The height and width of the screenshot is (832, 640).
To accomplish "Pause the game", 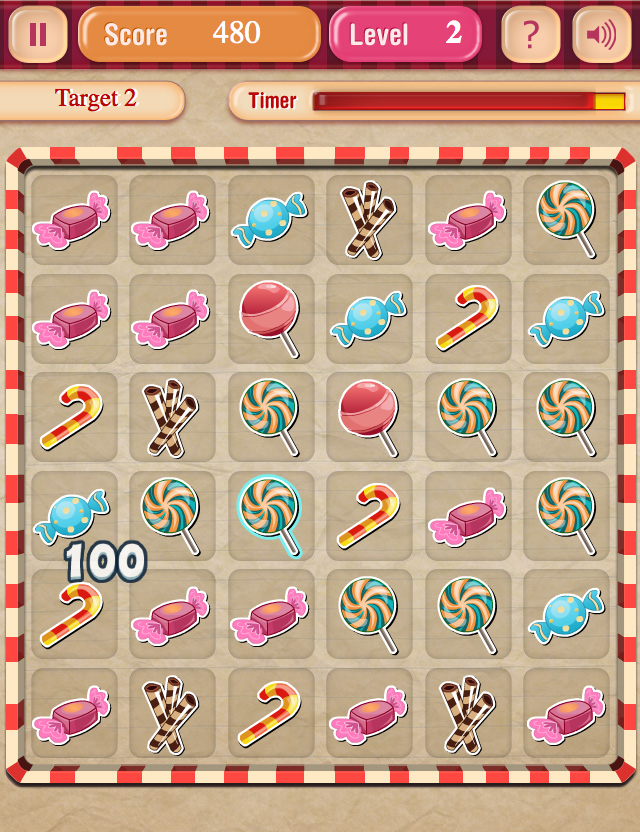I will click(38, 35).
